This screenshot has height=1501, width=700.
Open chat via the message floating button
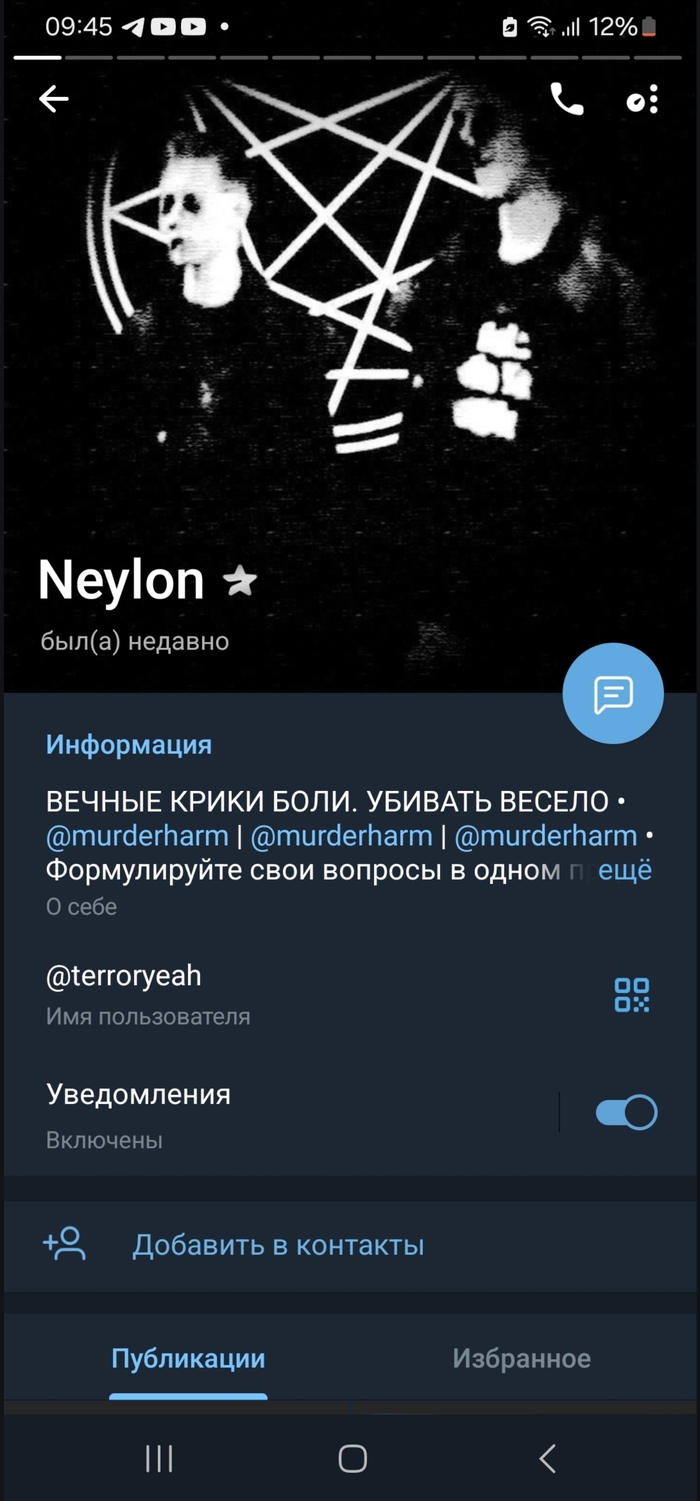pyautogui.click(x=613, y=694)
